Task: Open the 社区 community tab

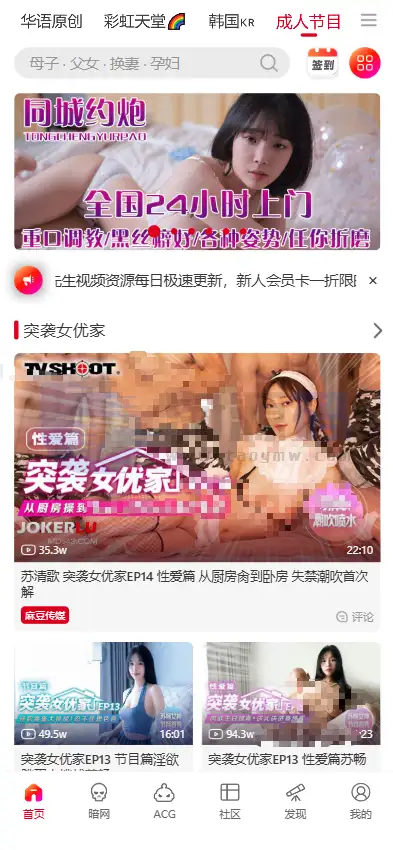Action: pyautogui.click(x=230, y=801)
